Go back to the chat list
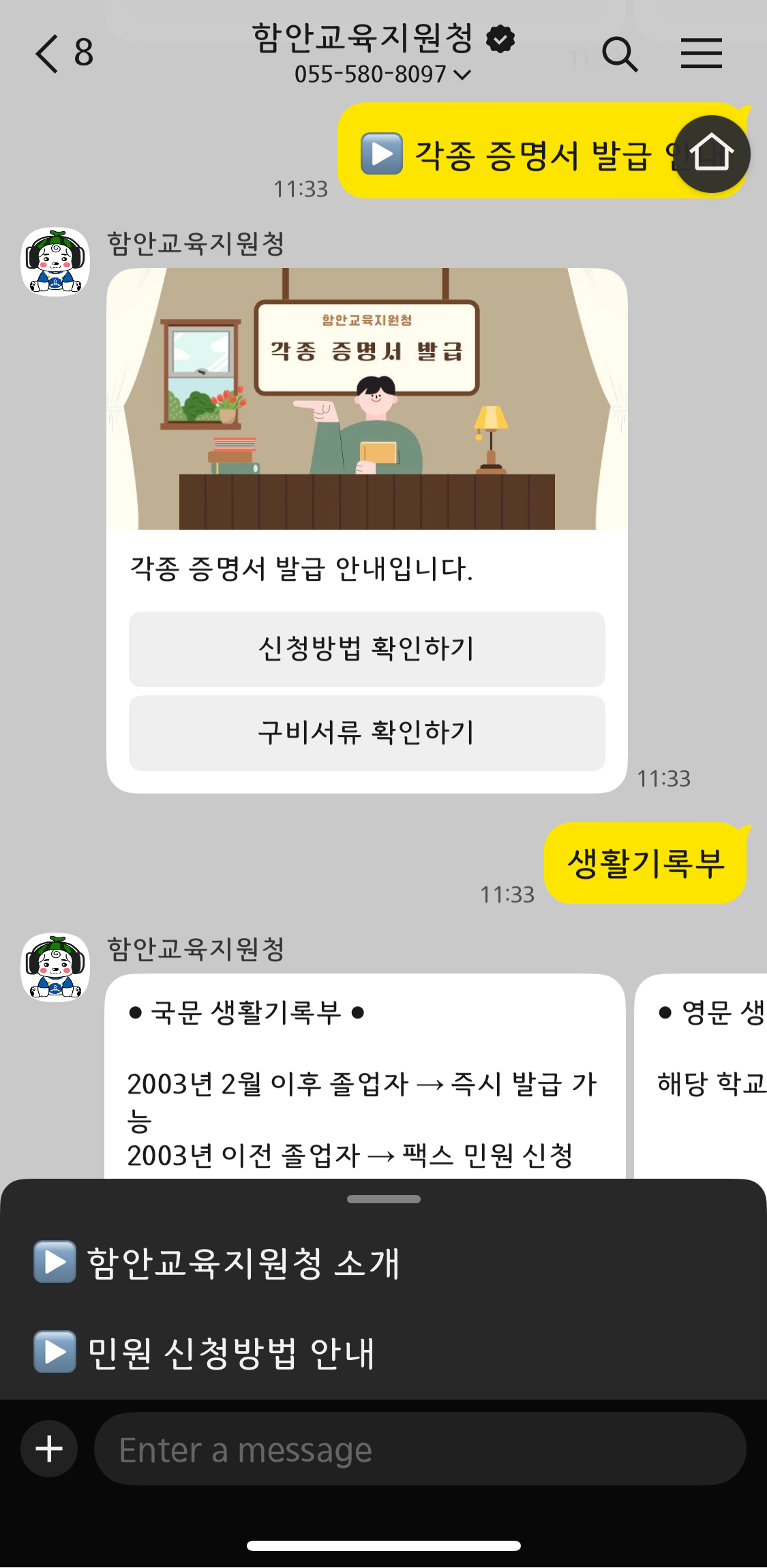The width and height of the screenshot is (767, 1568). click(x=46, y=54)
